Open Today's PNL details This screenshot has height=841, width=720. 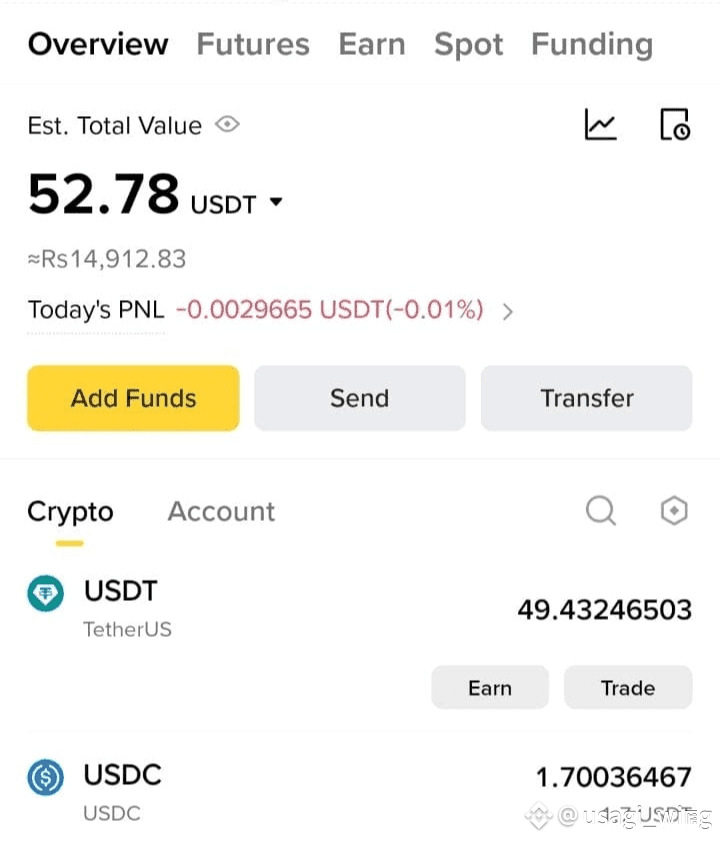507,311
